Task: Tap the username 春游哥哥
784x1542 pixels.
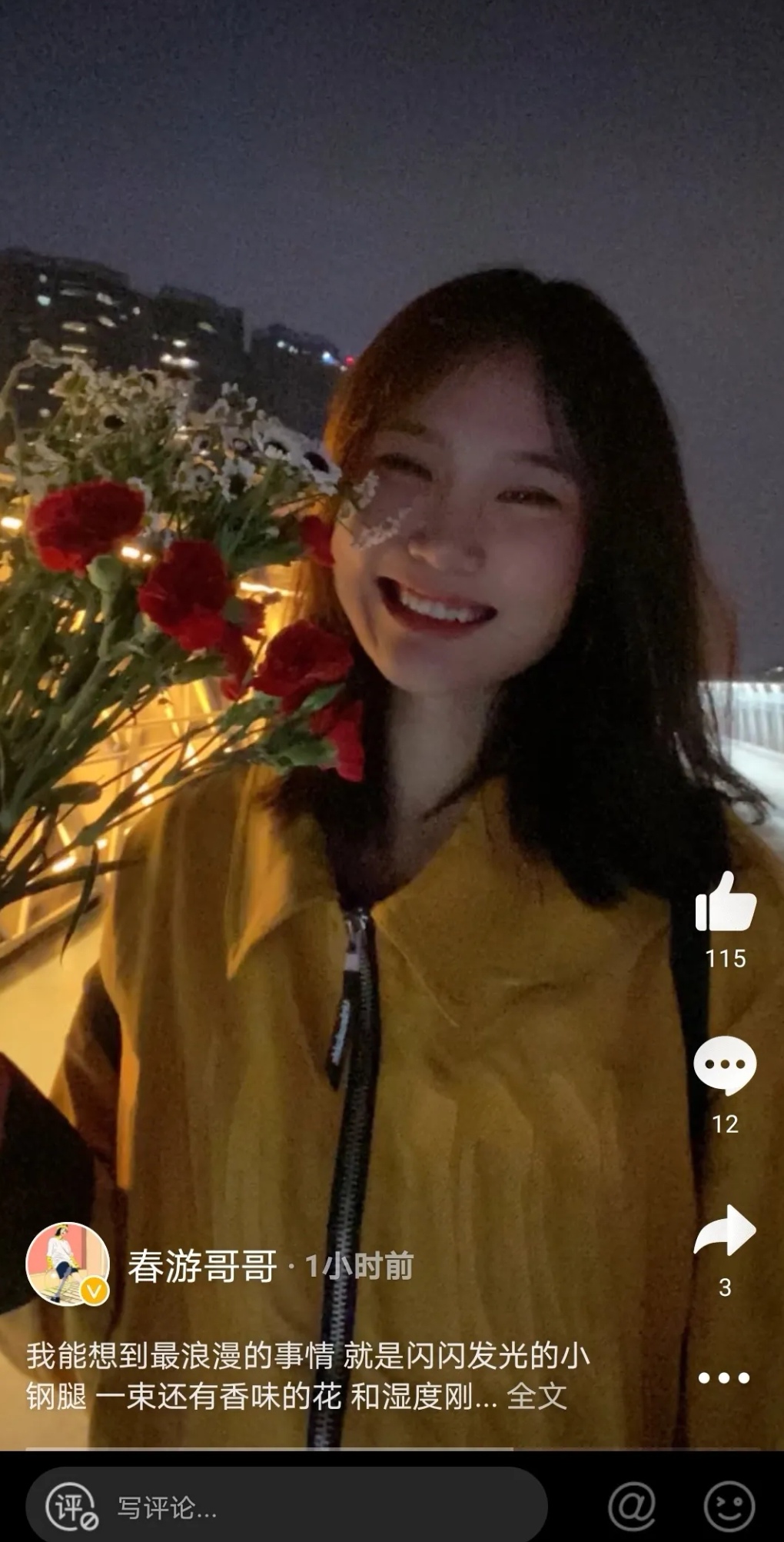Action: pos(202,1266)
